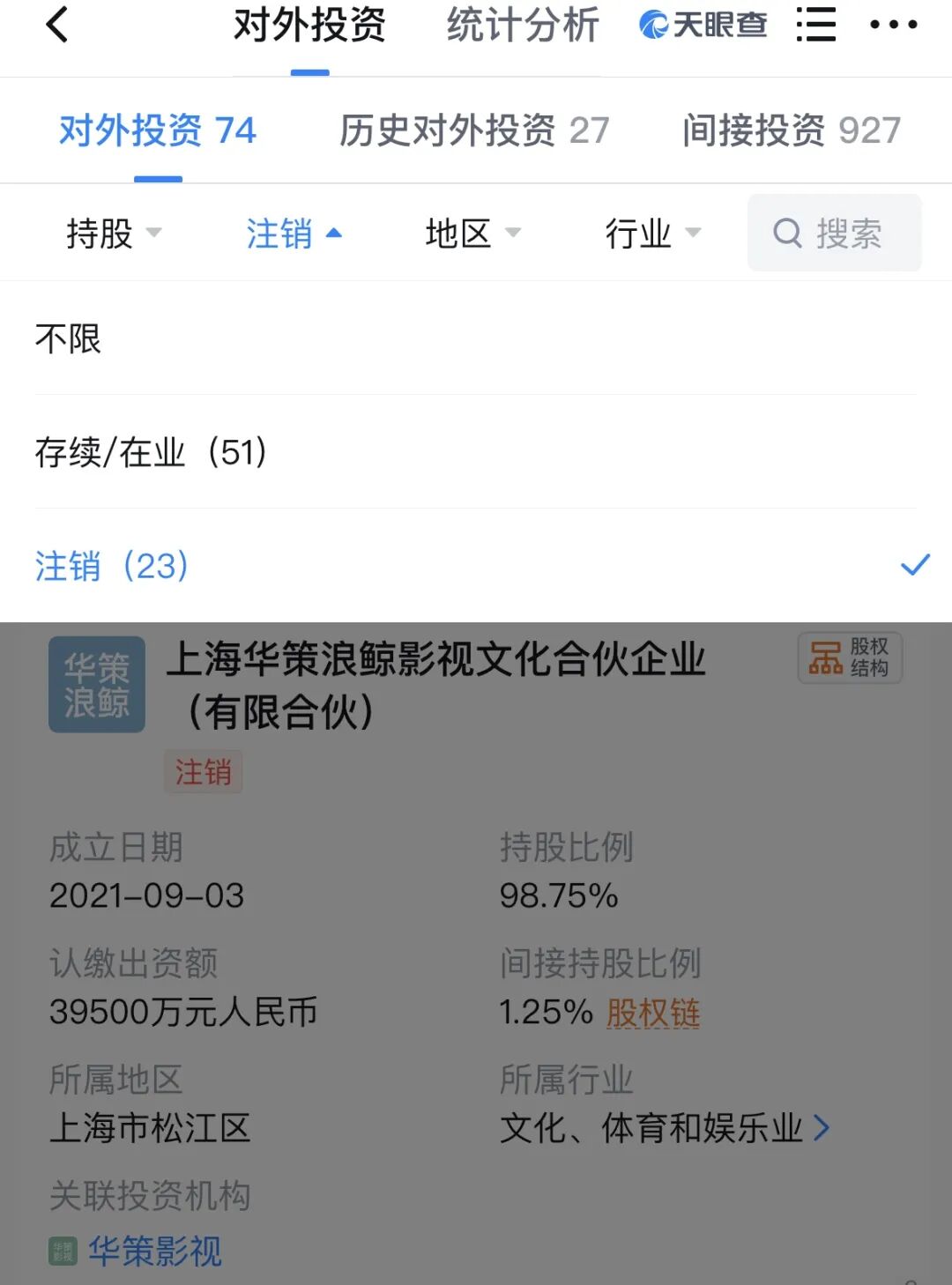Open the 股权链 equity chain link
952x1285 pixels.
(651, 1014)
